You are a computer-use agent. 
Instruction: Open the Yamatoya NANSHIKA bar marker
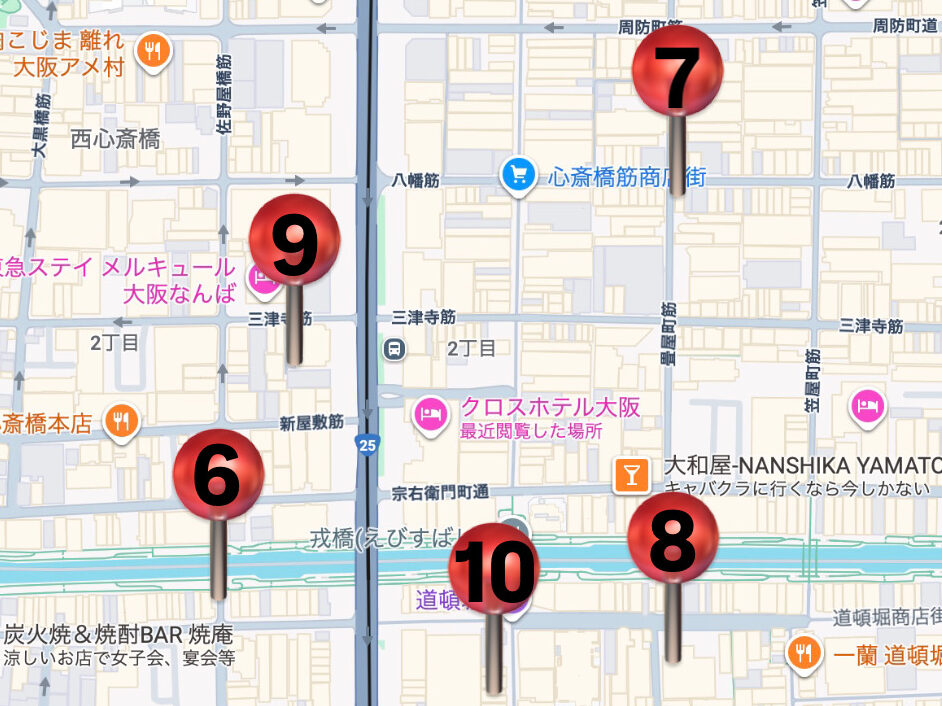pos(630,474)
